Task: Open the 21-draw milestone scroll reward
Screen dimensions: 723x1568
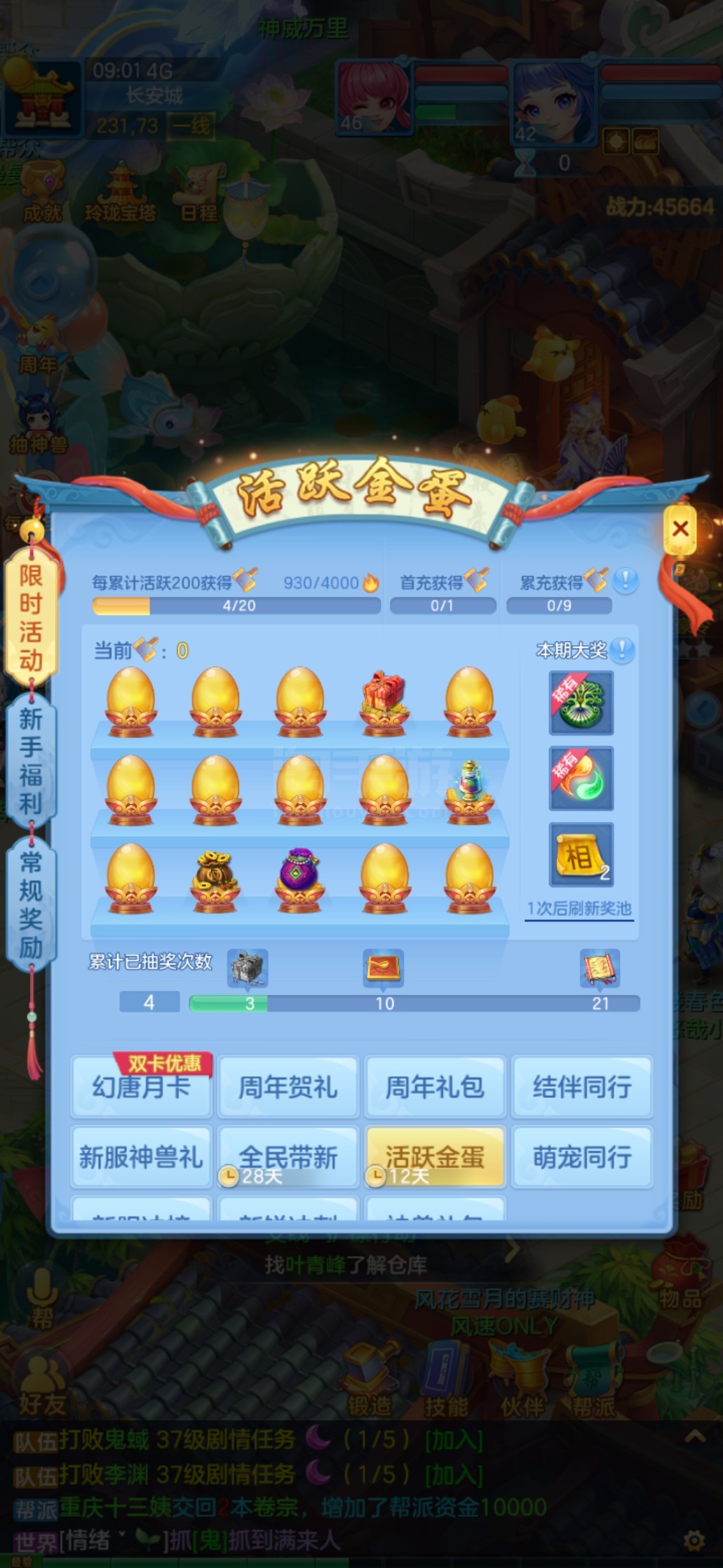Action: 600,968
